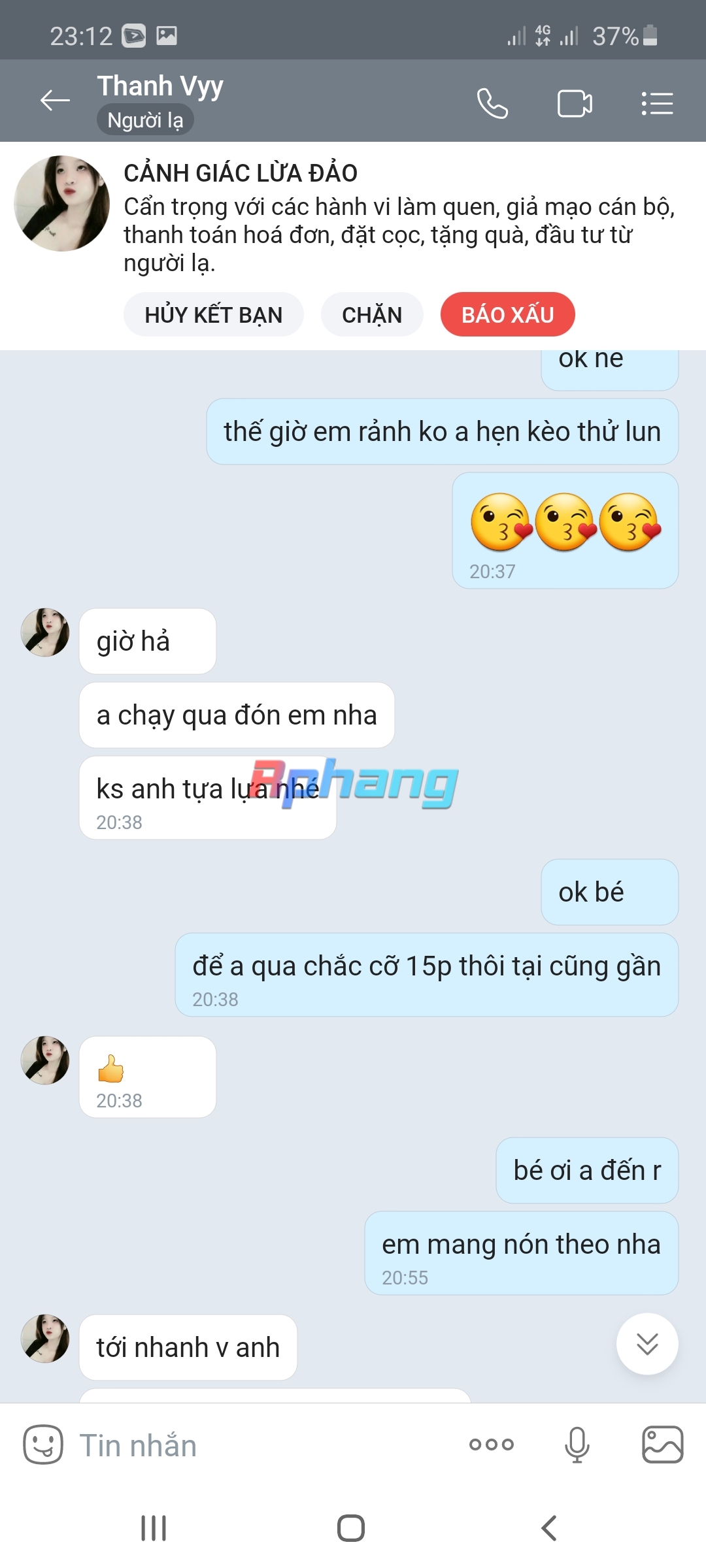Open the sticker emoji picker

(43, 1445)
